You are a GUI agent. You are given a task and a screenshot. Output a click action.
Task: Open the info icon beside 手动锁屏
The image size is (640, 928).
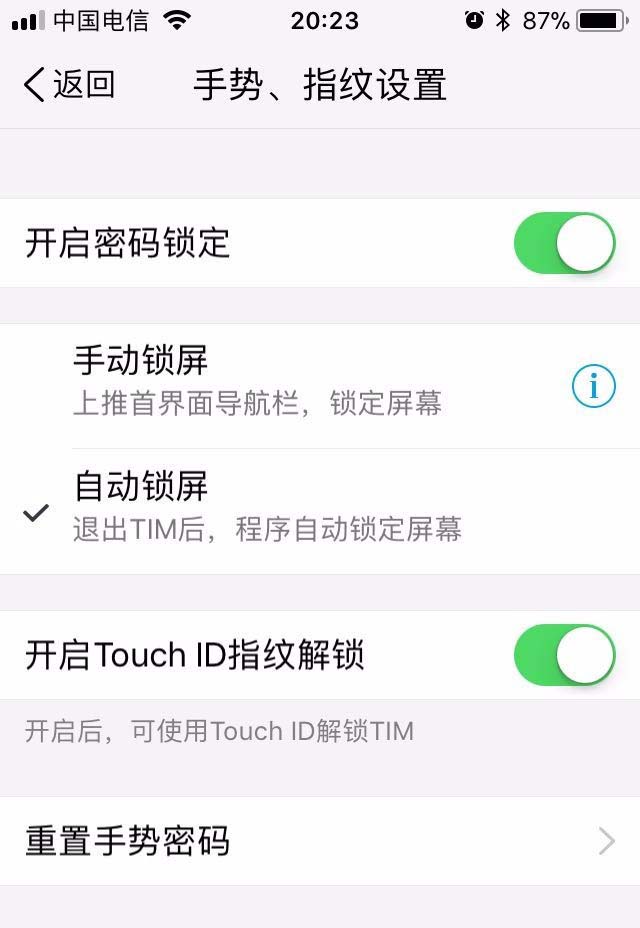[593, 386]
